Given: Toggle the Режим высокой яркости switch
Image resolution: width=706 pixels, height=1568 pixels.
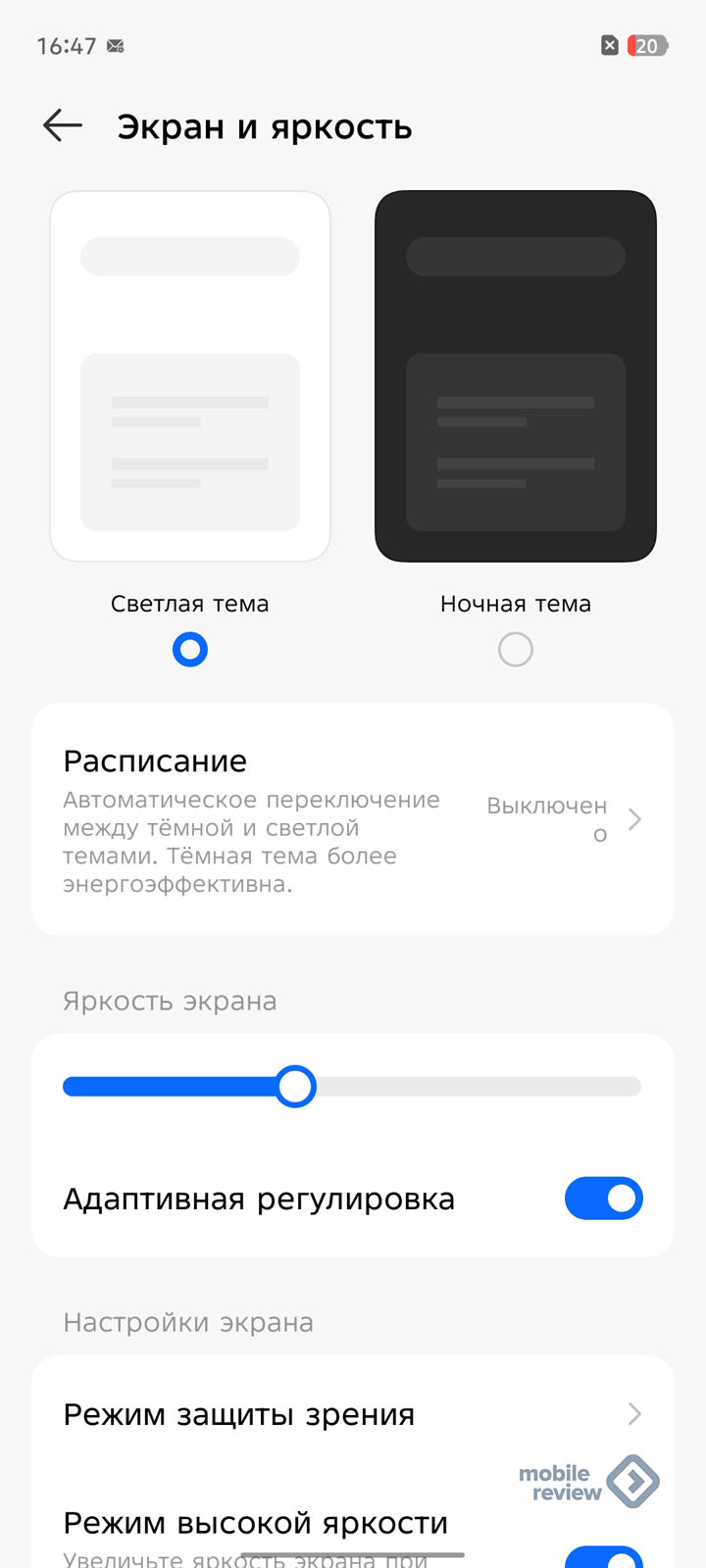Looking at the screenshot, I should pyautogui.click(x=604, y=1557).
